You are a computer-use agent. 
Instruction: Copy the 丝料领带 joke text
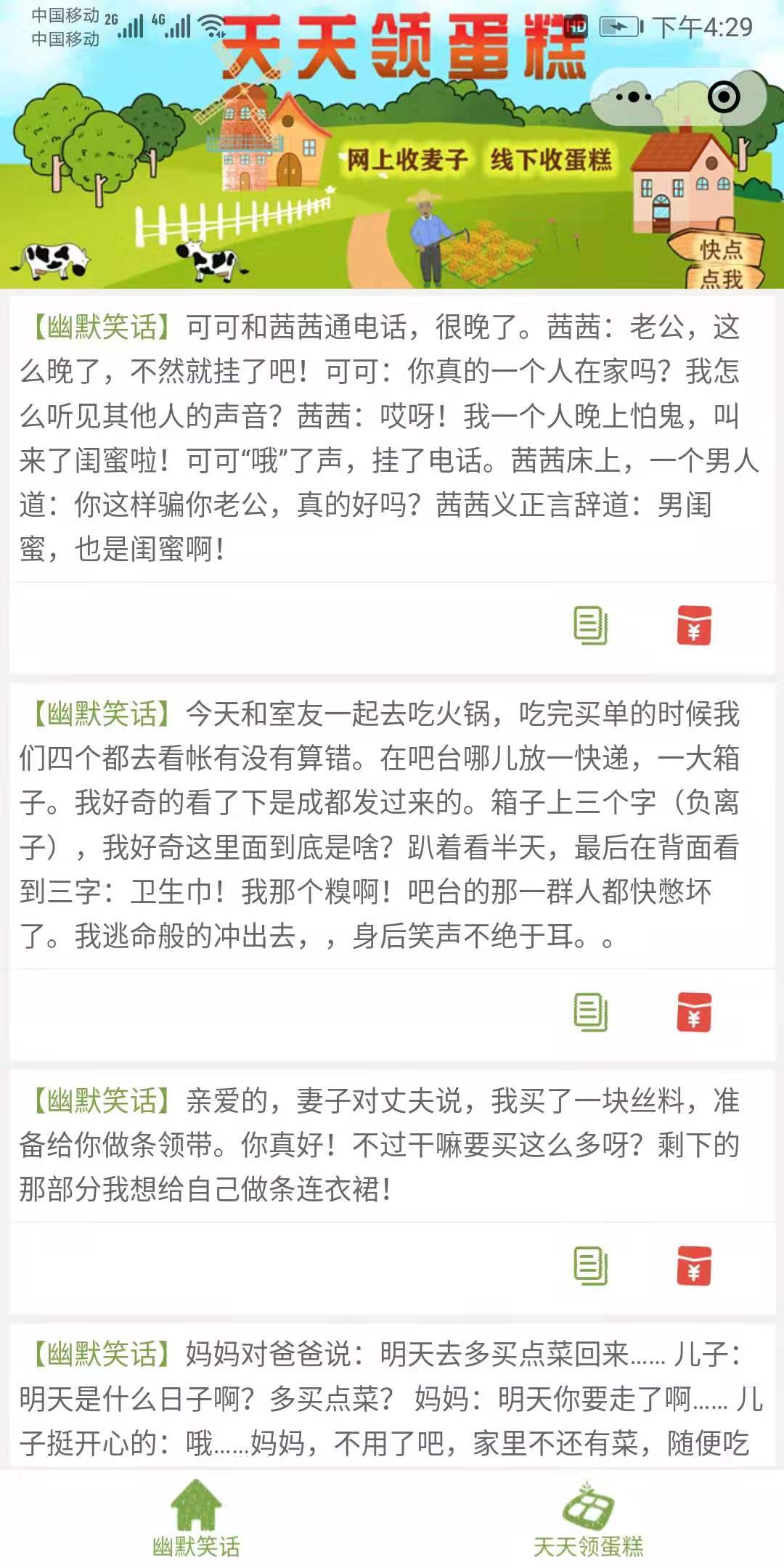tap(590, 1266)
